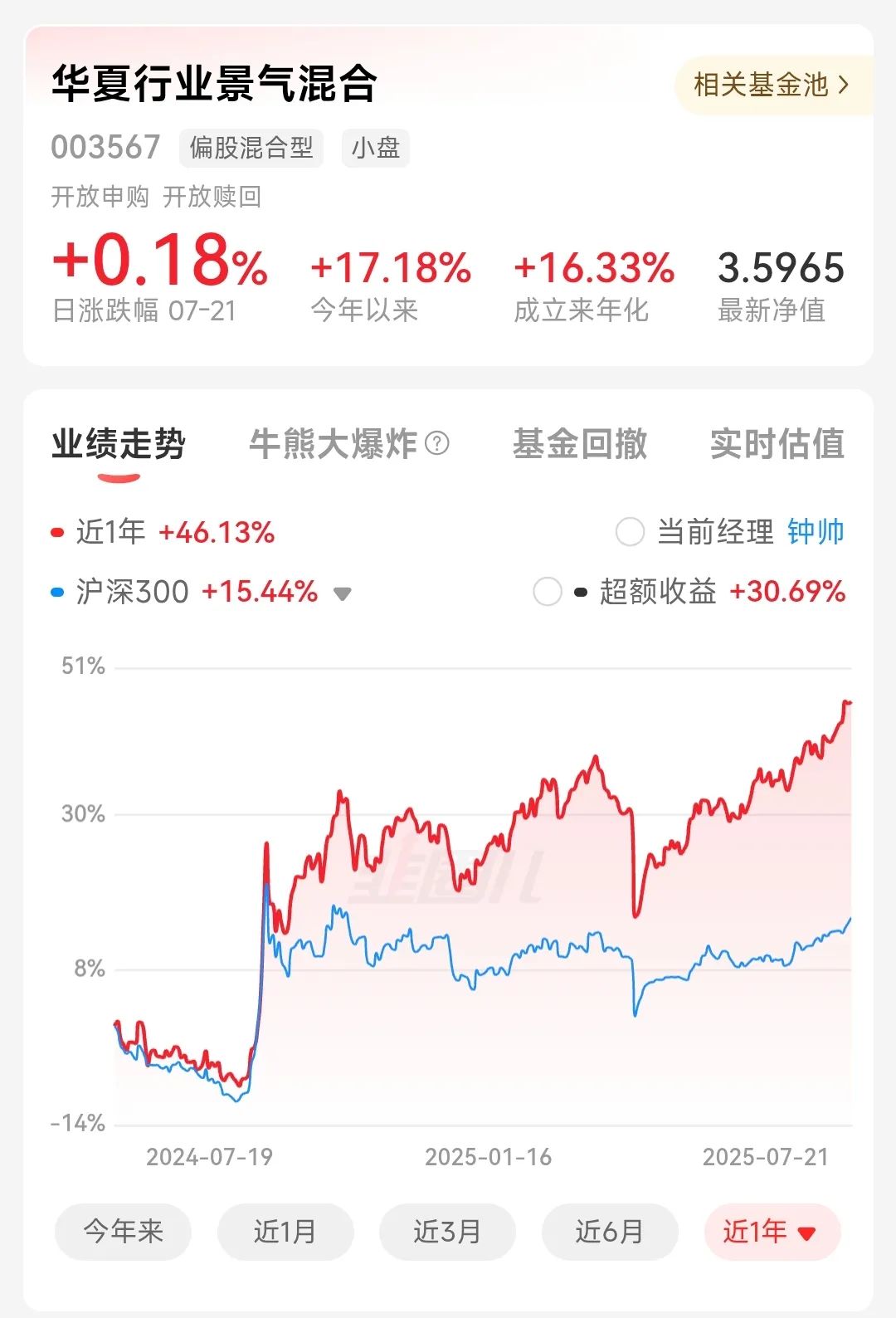Image resolution: width=896 pixels, height=1318 pixels.
Task: Switch to the 基金回撤 tab
Action: click(582, 444)
